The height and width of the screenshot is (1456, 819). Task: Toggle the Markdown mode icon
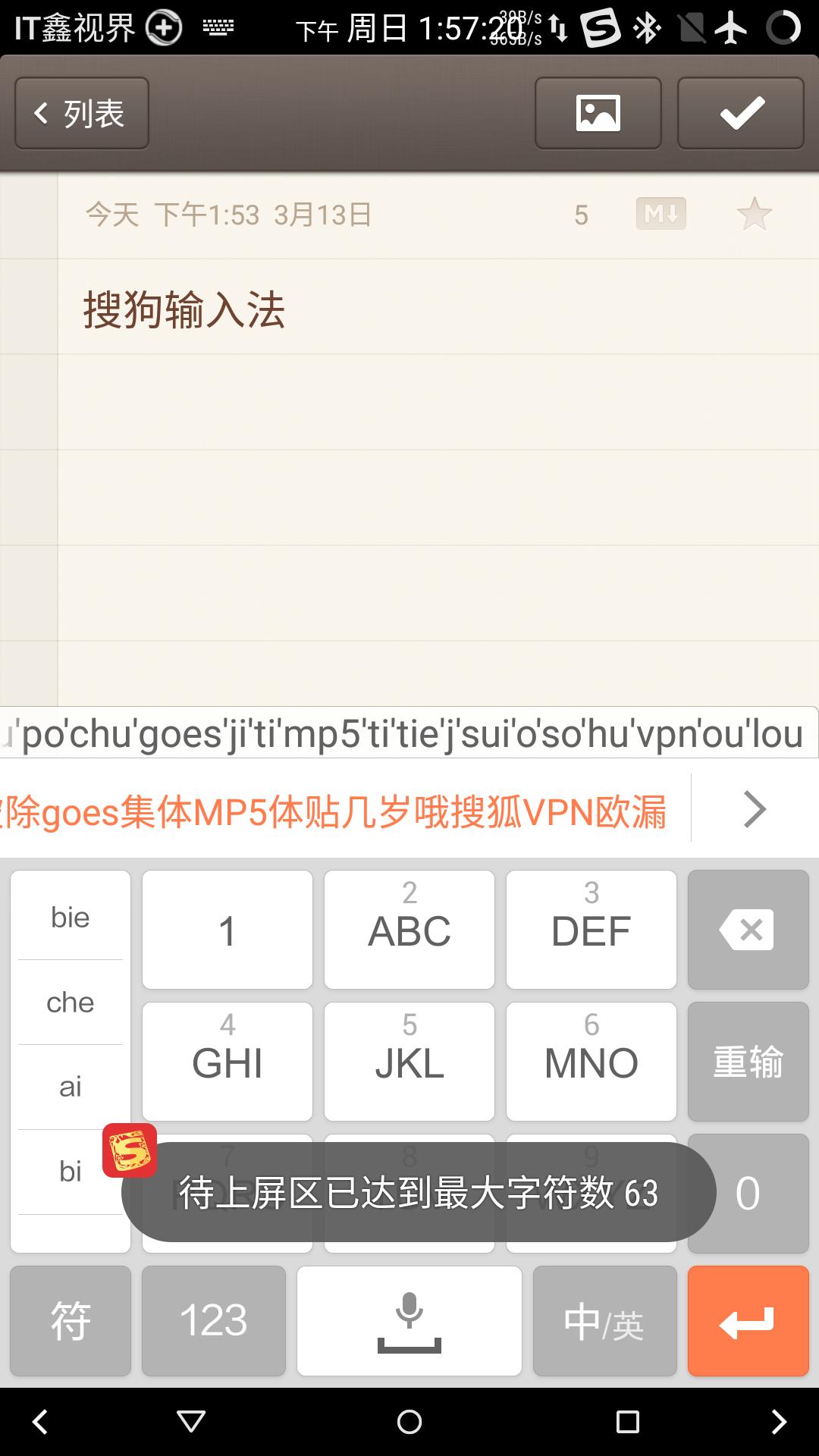[x=661, y=215]
